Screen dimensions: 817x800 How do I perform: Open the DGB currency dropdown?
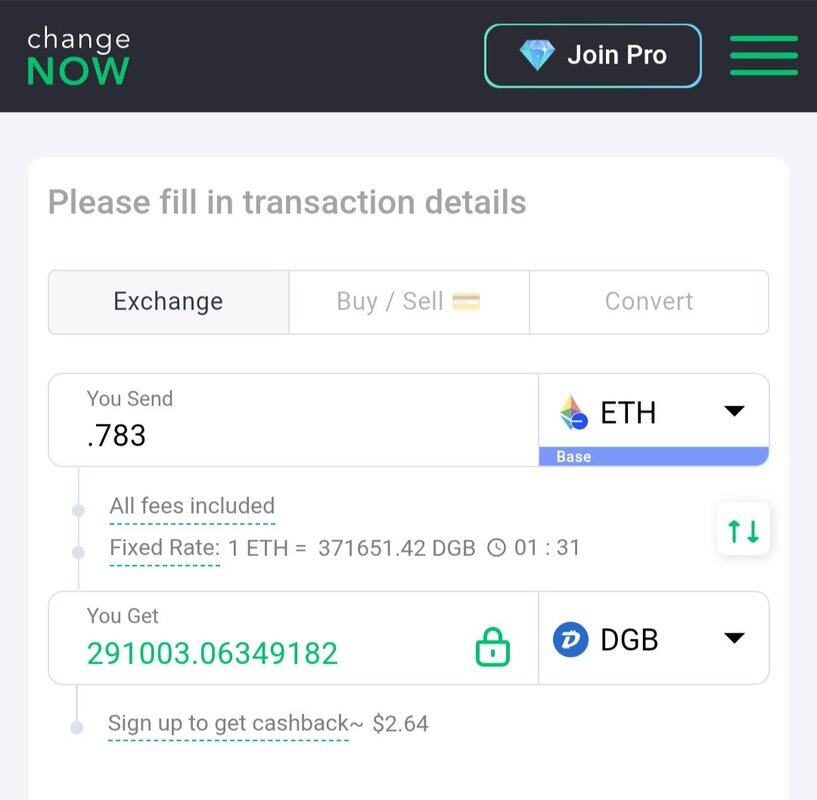tap(653, 639)
